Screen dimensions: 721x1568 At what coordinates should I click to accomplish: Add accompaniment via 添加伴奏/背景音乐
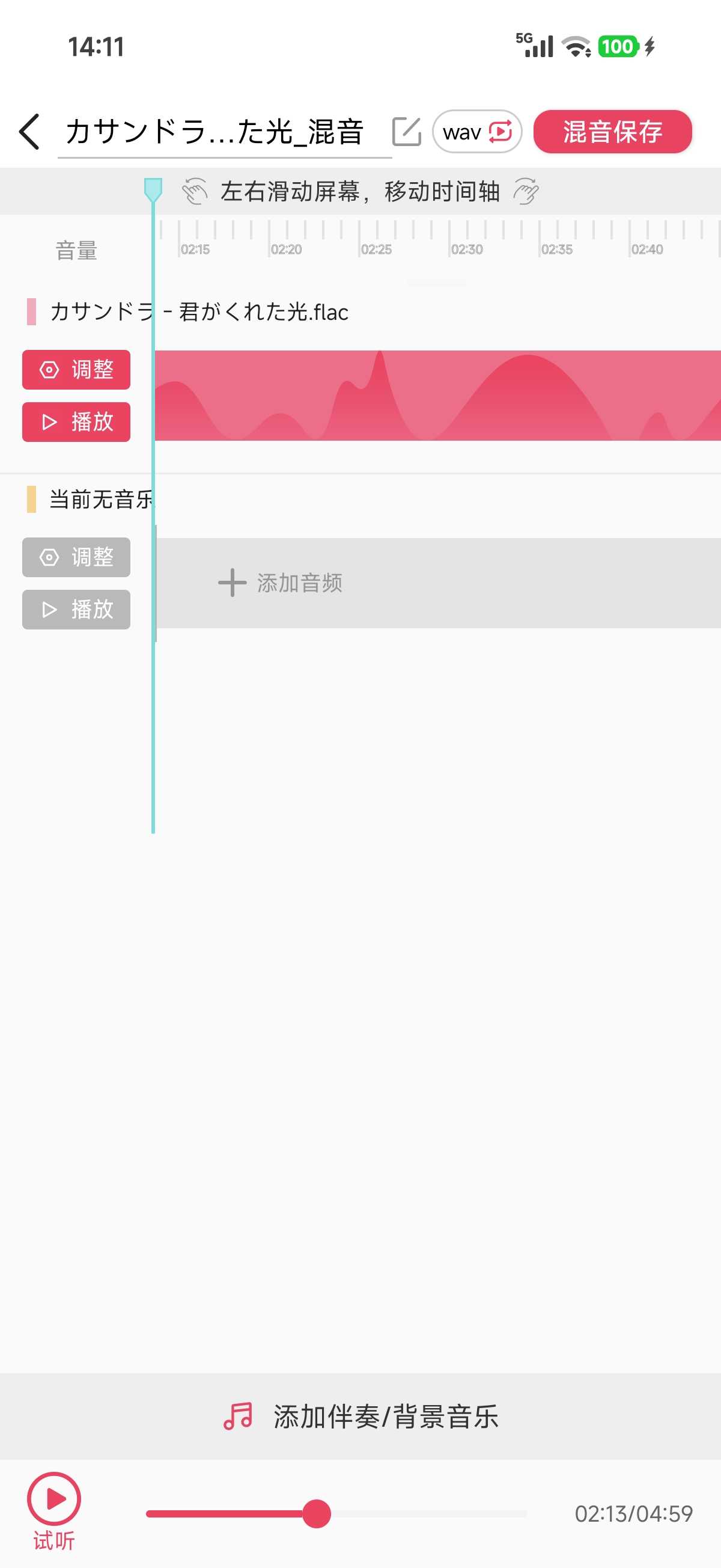pos(360,1416)
